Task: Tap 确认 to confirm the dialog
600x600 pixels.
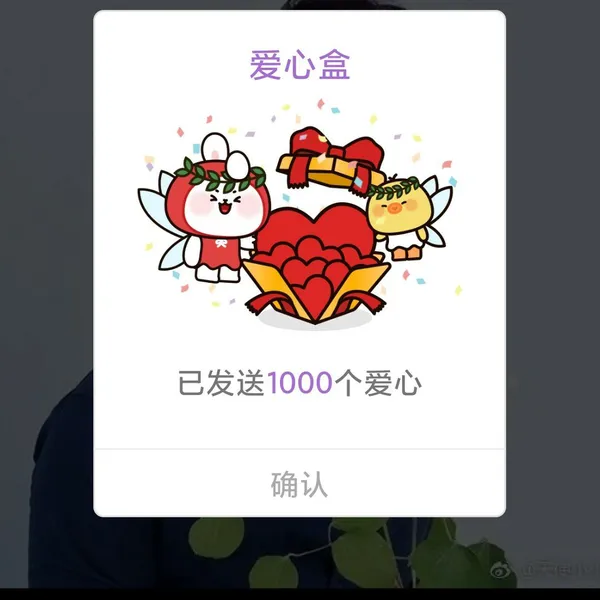Action: [299, 484]
